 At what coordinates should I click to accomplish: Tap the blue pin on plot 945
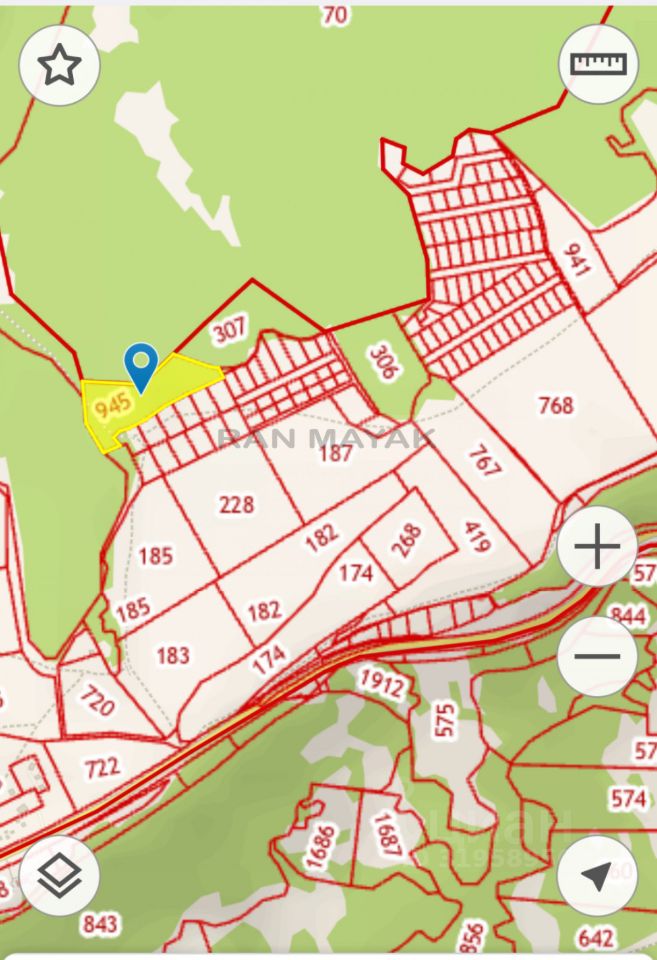click(x=141, y=364)
